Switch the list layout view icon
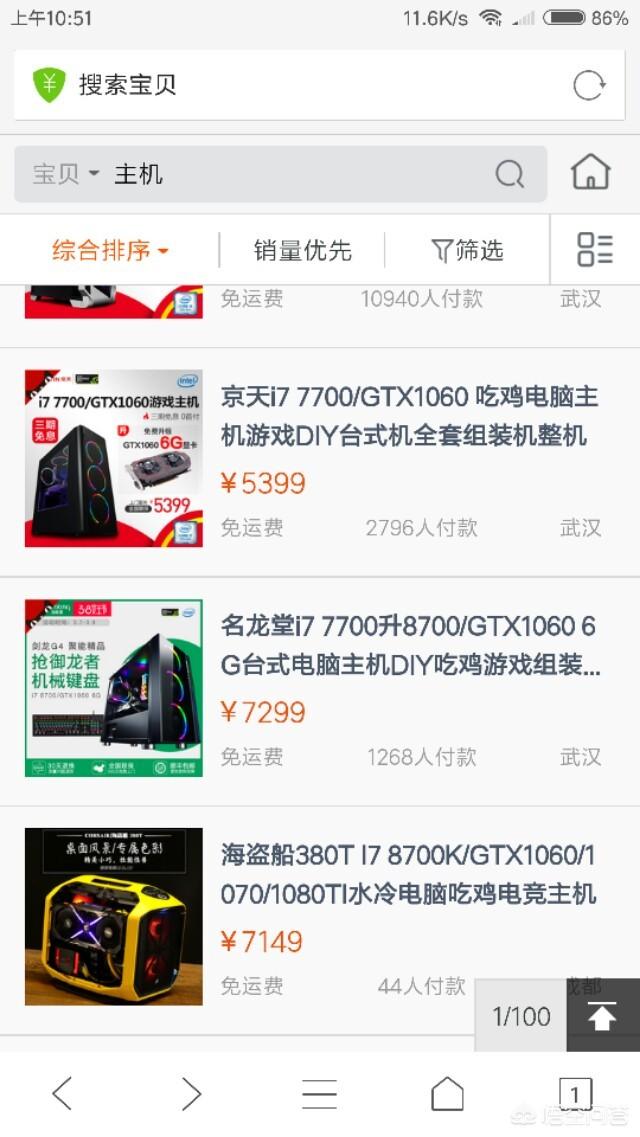 (595, 250)
